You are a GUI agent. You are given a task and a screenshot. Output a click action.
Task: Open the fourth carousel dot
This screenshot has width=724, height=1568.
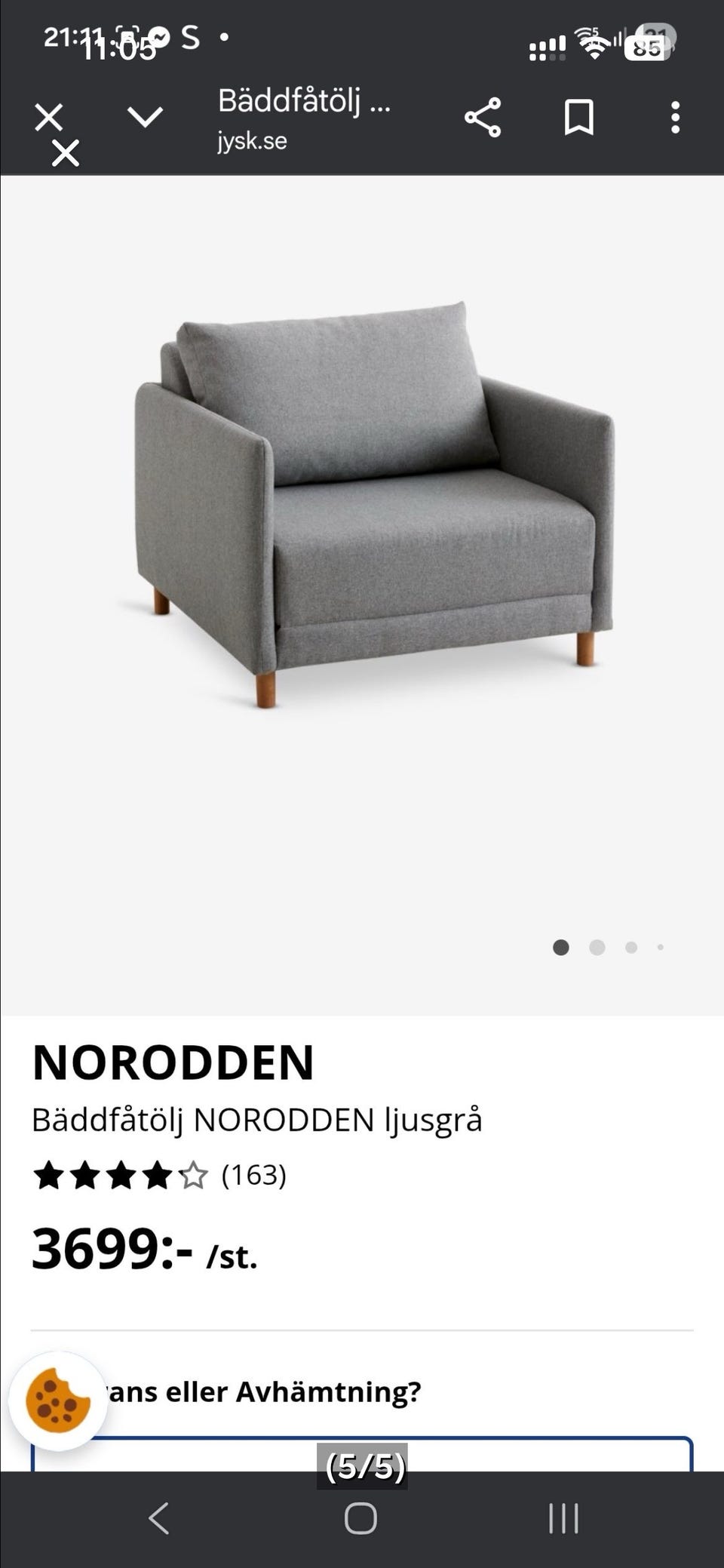(x=661, y=945)
